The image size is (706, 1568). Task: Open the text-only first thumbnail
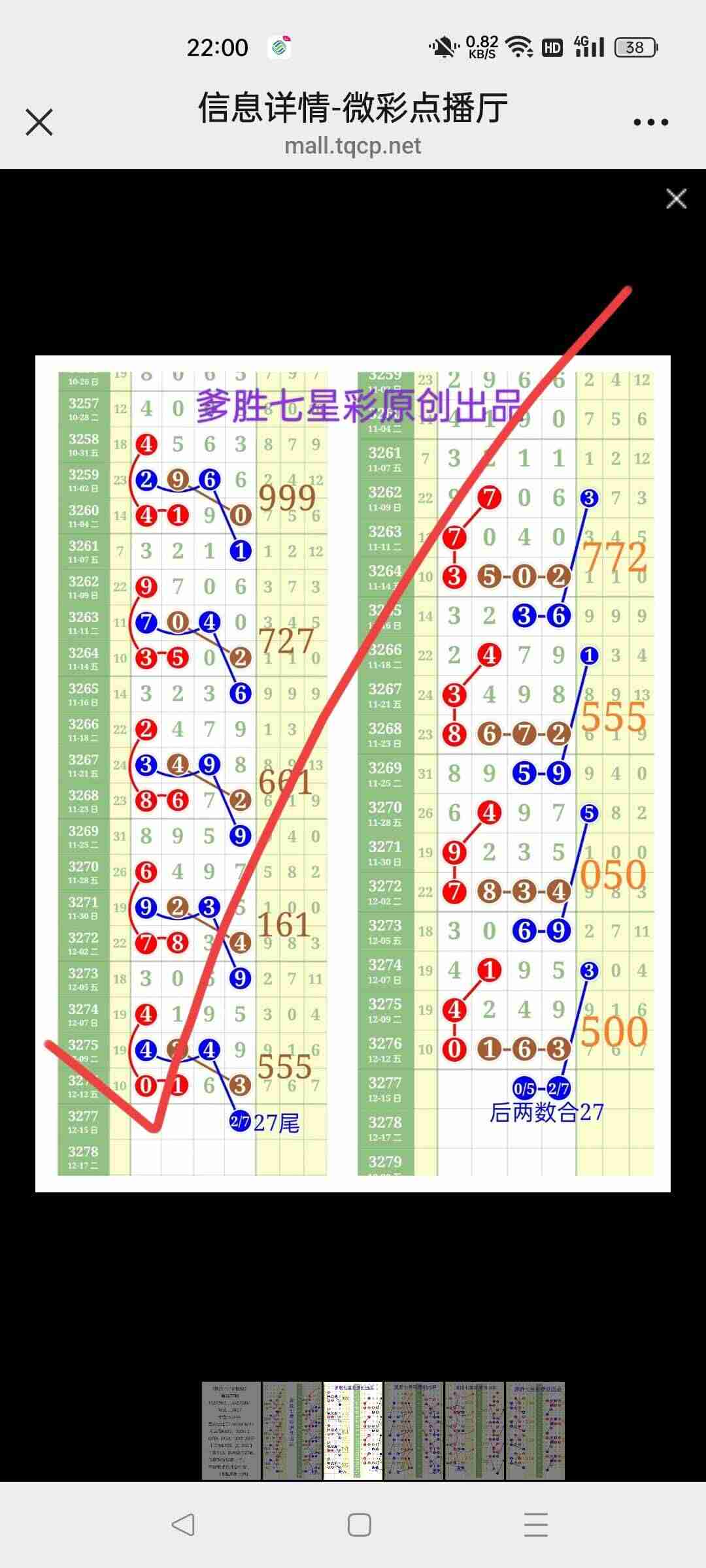[x=231, y=1430]
